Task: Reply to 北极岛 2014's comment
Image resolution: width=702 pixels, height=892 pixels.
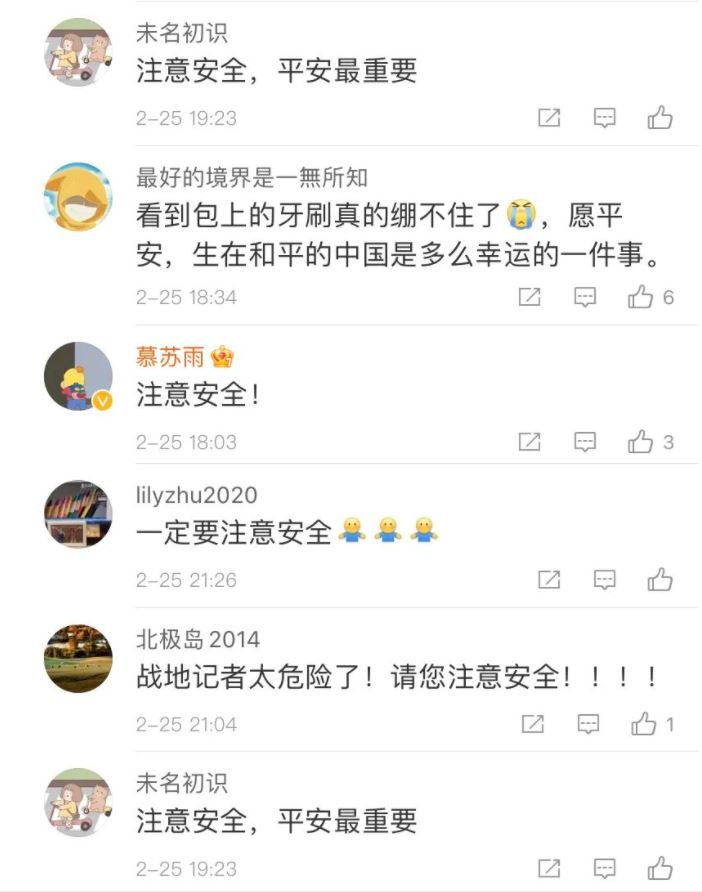Action: 589,724
